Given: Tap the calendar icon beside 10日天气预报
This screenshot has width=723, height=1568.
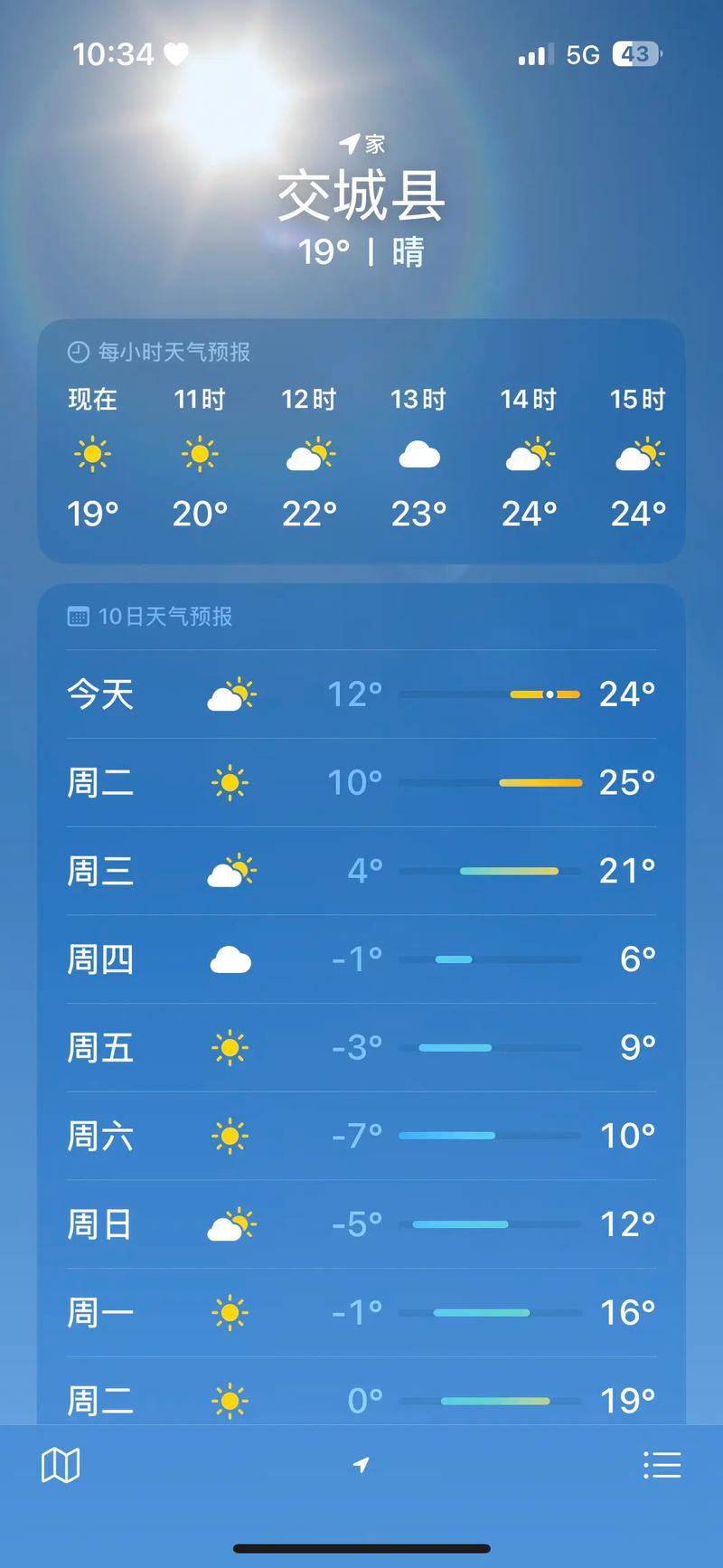Looking at the screenshot, I should click(77, 616).
